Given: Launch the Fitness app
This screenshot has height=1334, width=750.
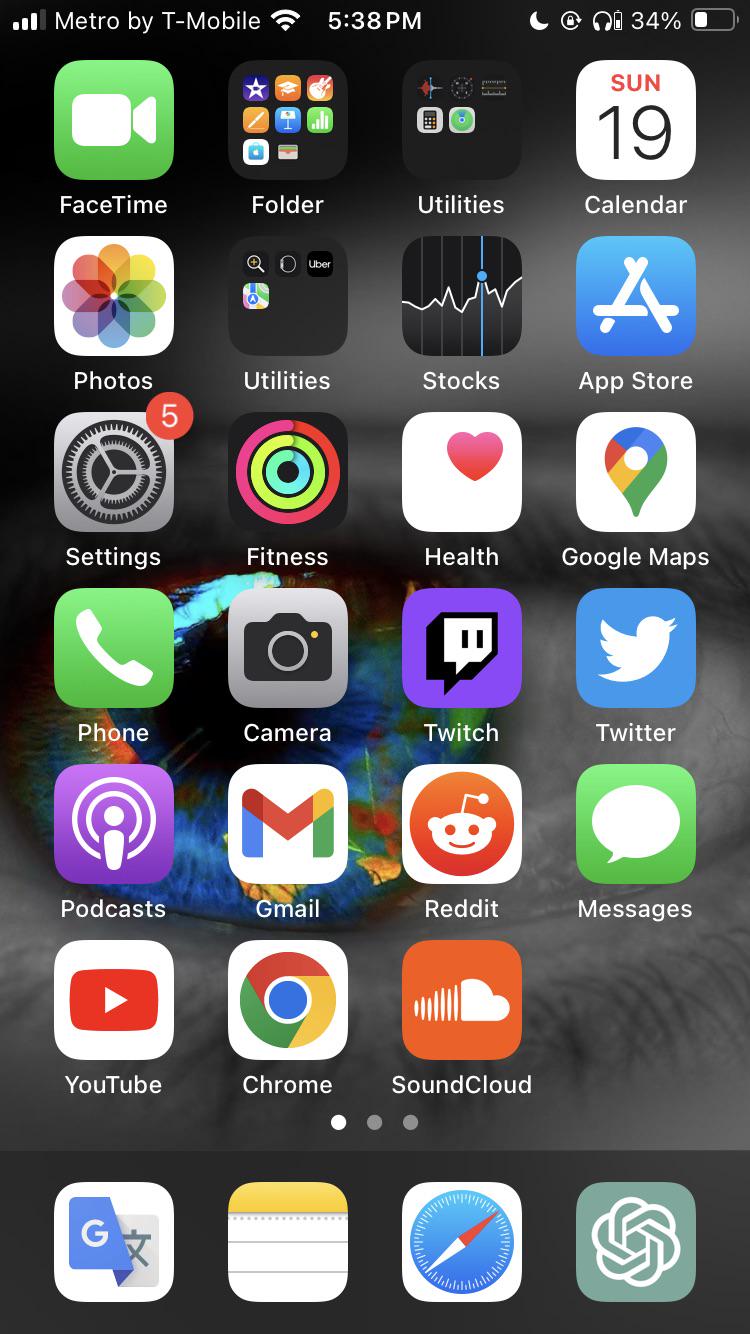Looking at the screenshot, I should pyautogui.click(x=287, y=472).
